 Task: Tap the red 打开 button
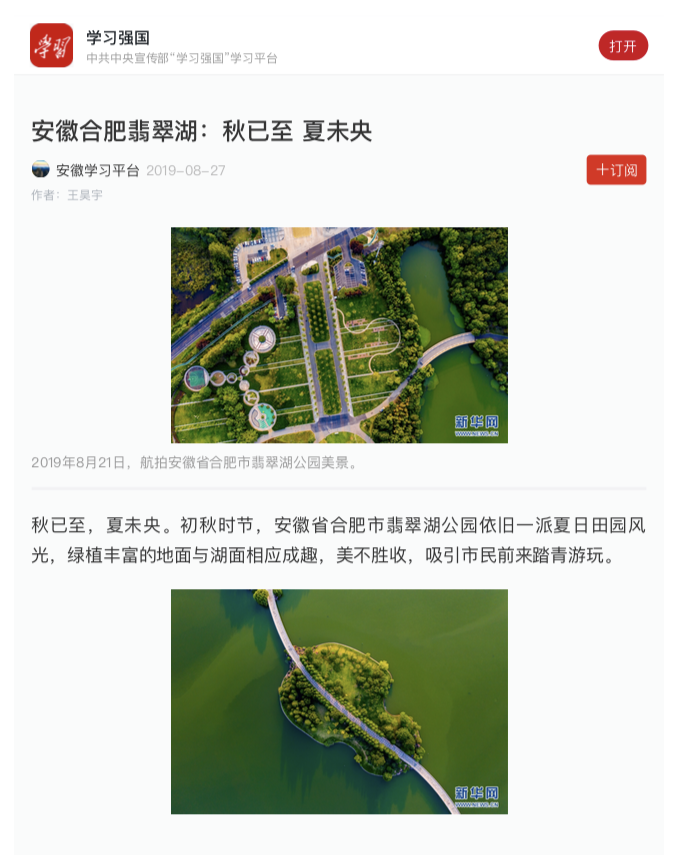pyautogui.click(x=623, y=46)
